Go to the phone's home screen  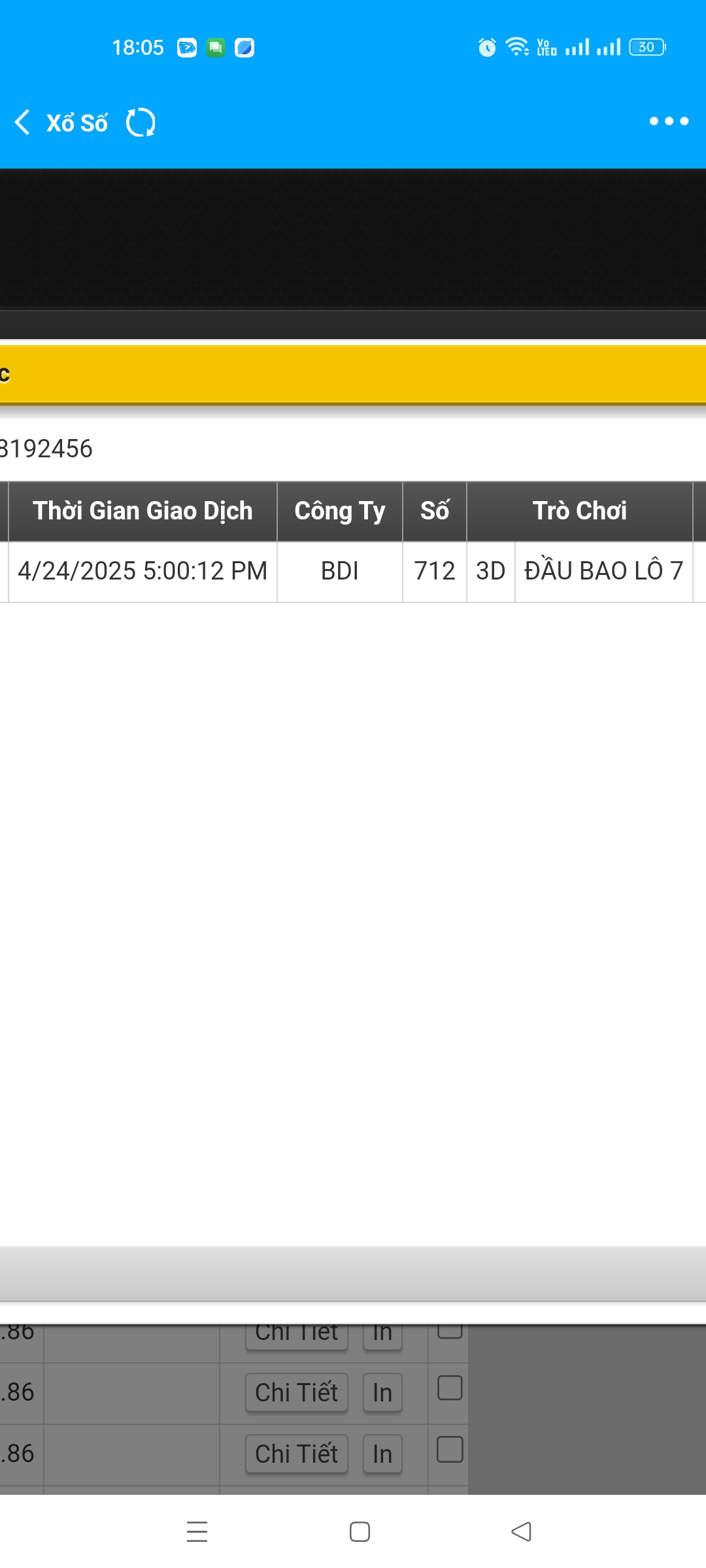click(360, 1531)
